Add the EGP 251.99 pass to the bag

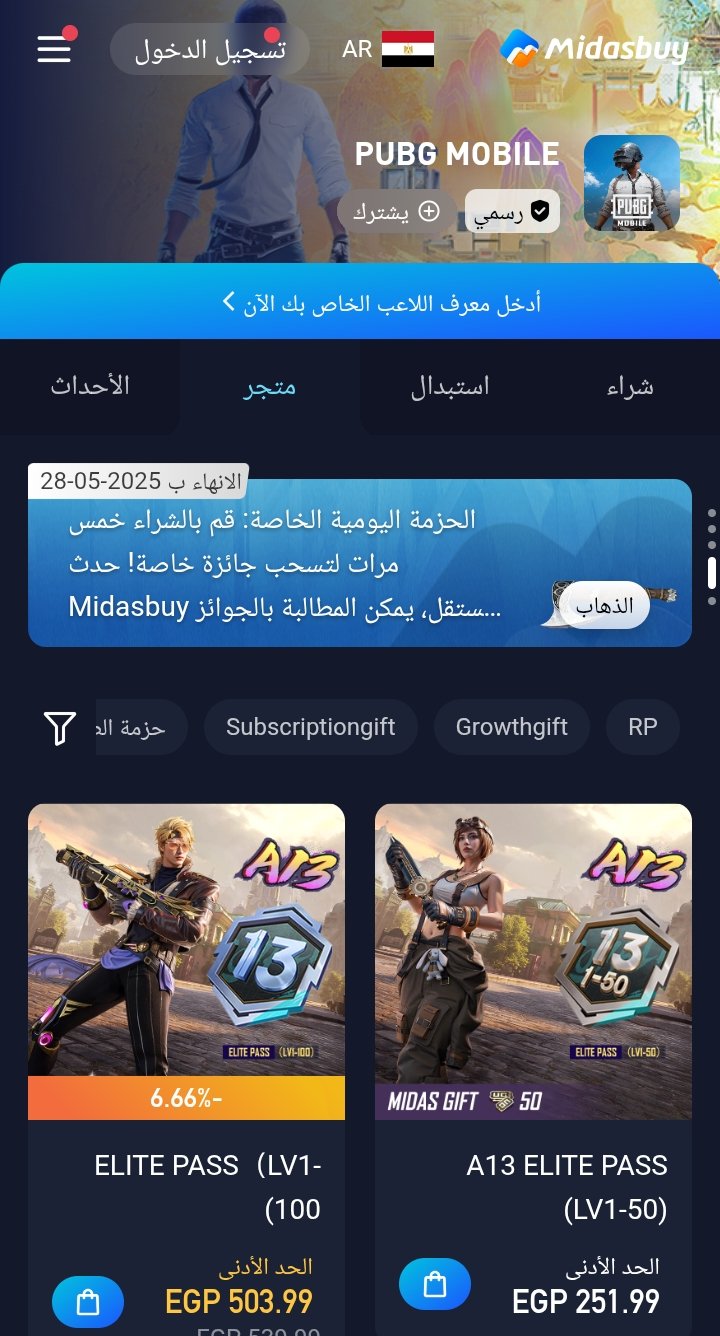point(434,1284)
